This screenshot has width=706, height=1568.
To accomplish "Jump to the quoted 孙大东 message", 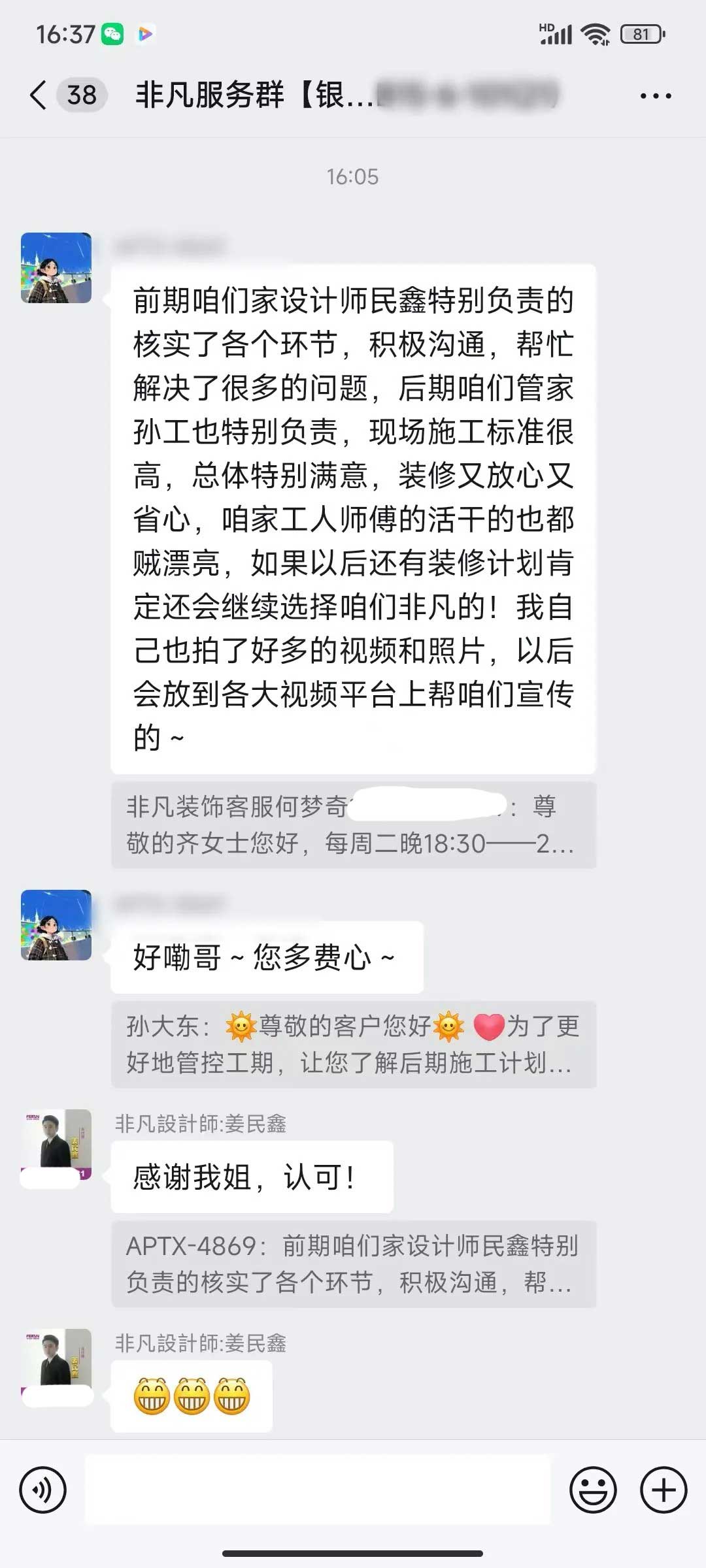I will pyautogui.click(x=353, y=1044).
